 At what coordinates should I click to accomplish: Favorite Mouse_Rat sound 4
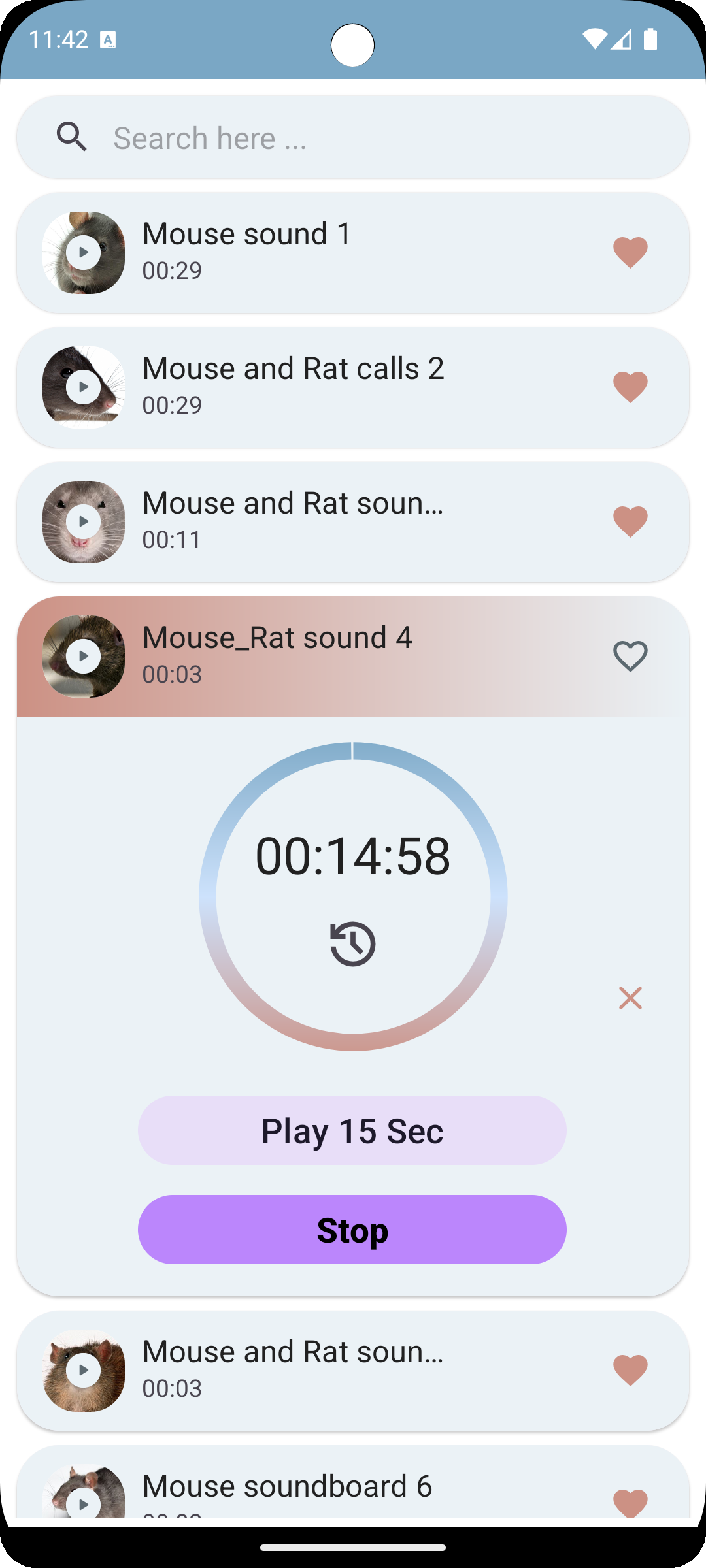coord(630,657)
